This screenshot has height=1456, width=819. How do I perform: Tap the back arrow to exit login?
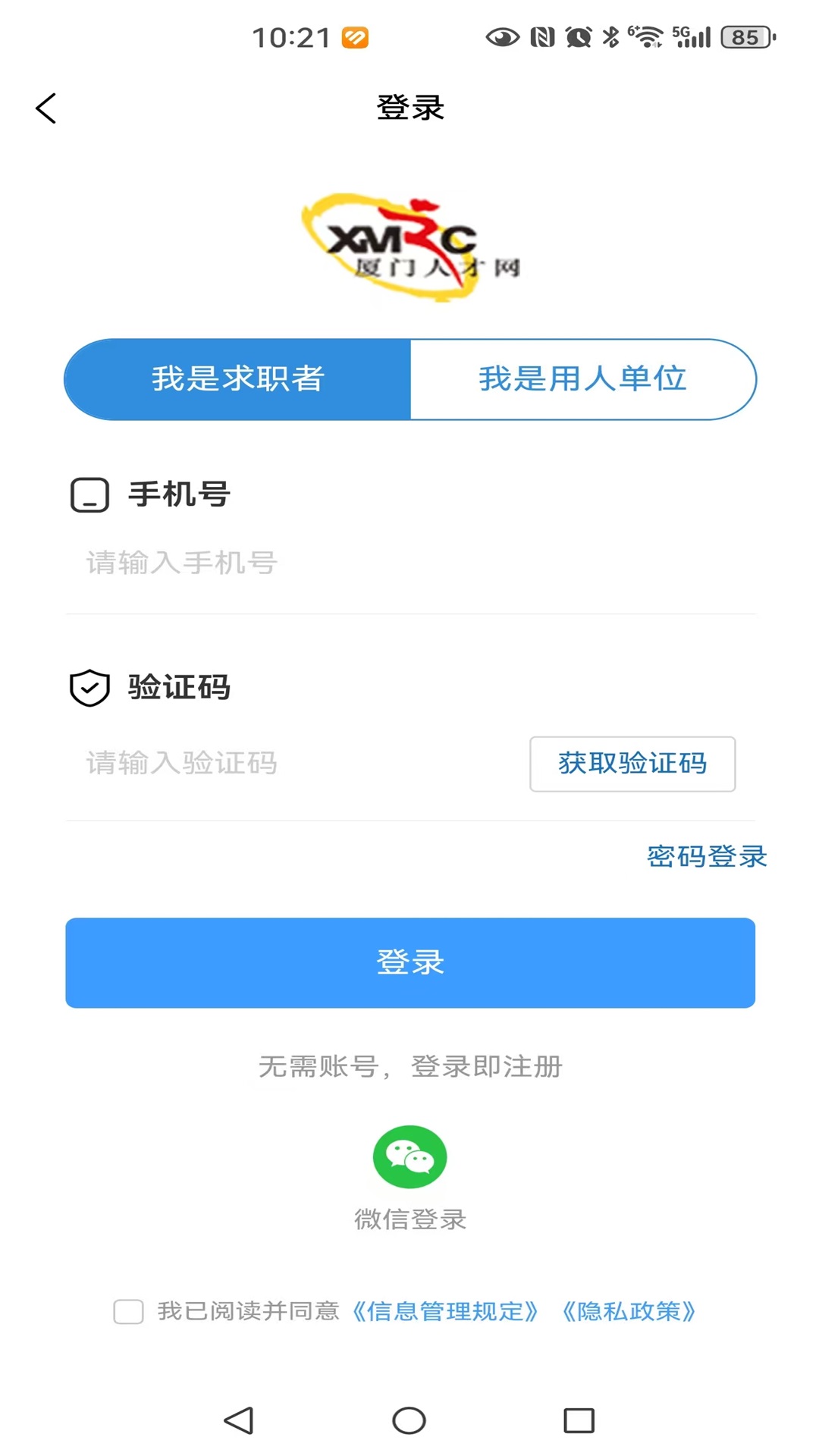pos(45,108)
